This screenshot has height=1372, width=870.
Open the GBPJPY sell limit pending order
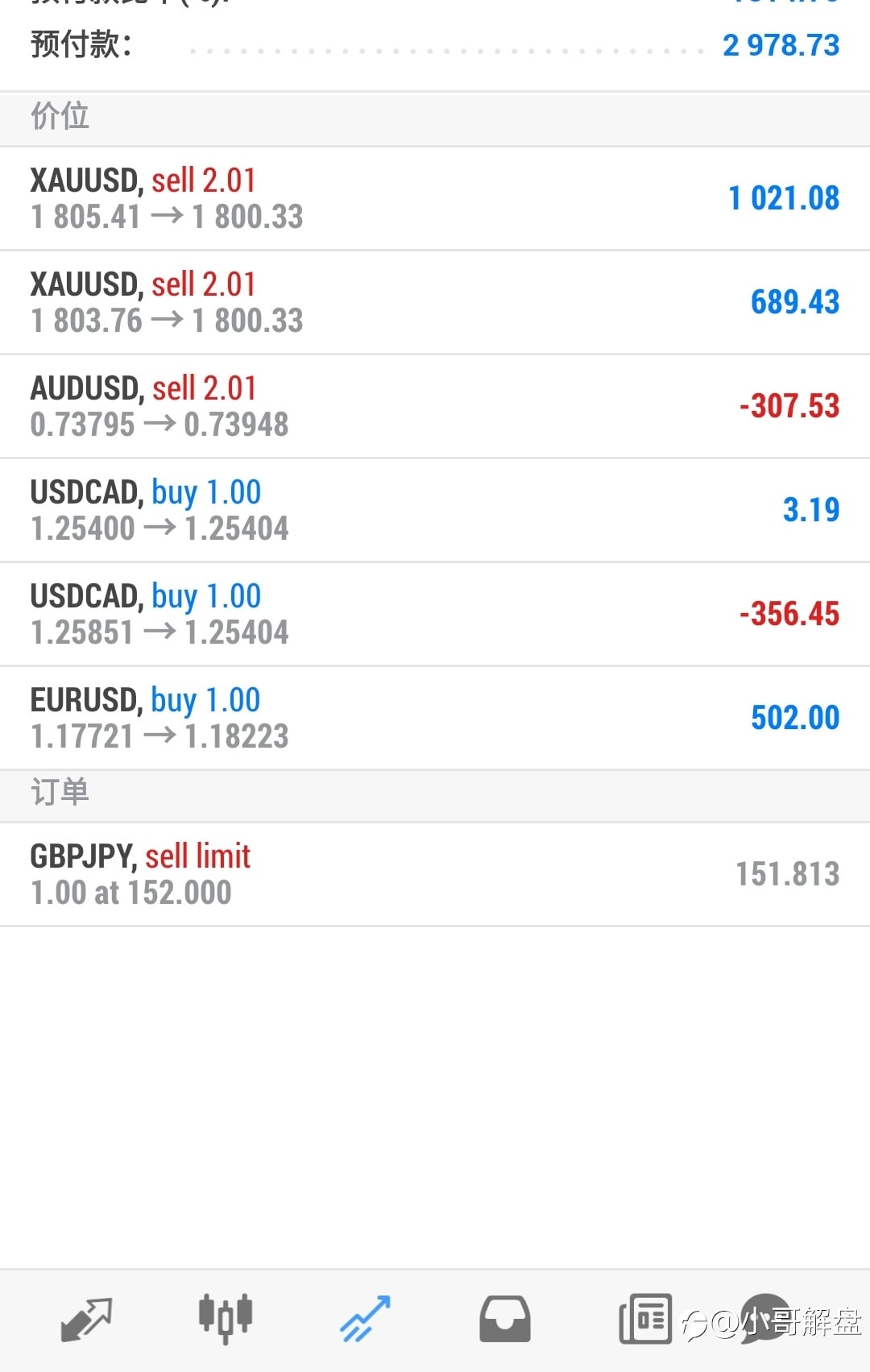(435, 874)
